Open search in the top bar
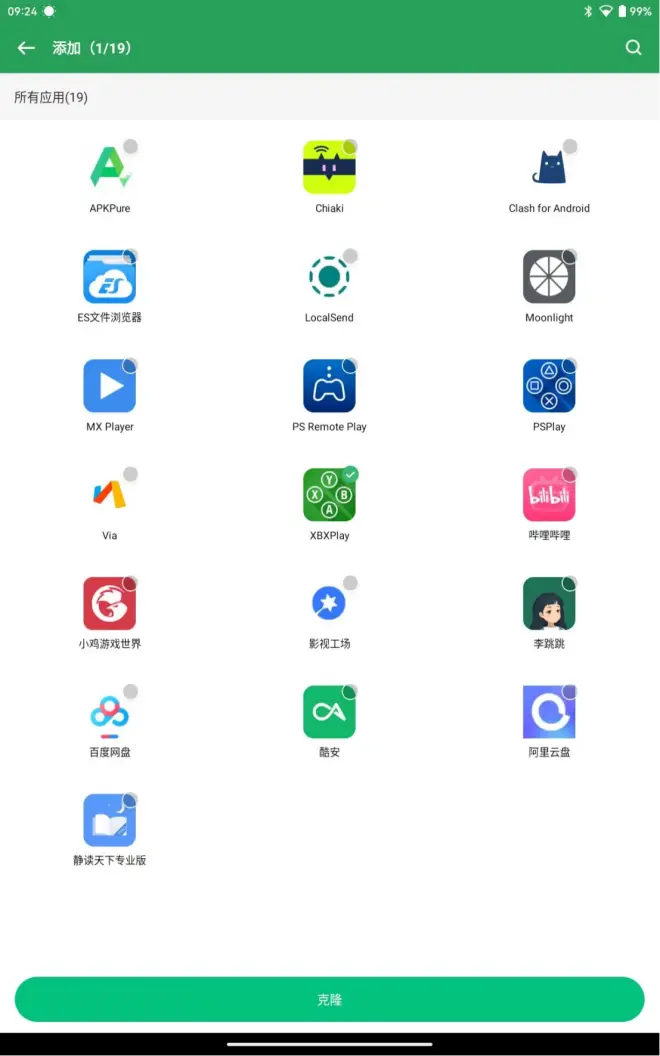 [633, 48]
